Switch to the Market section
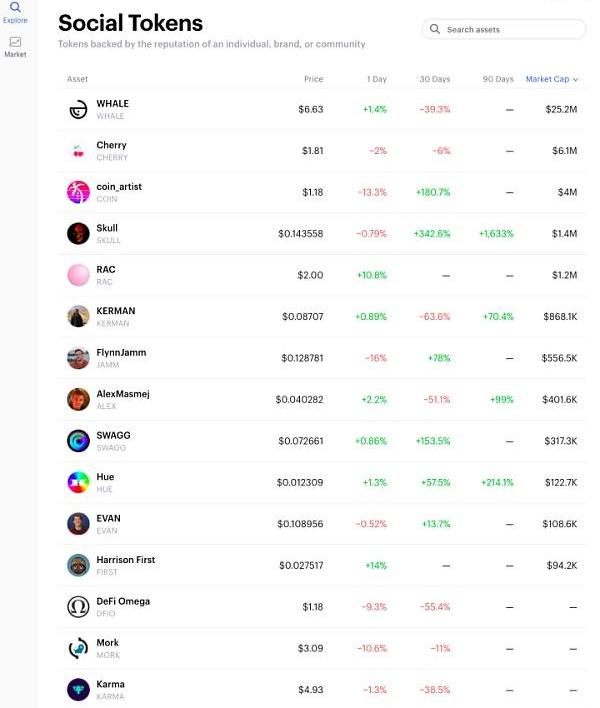The image size is (600, 708). click(15, 46)
